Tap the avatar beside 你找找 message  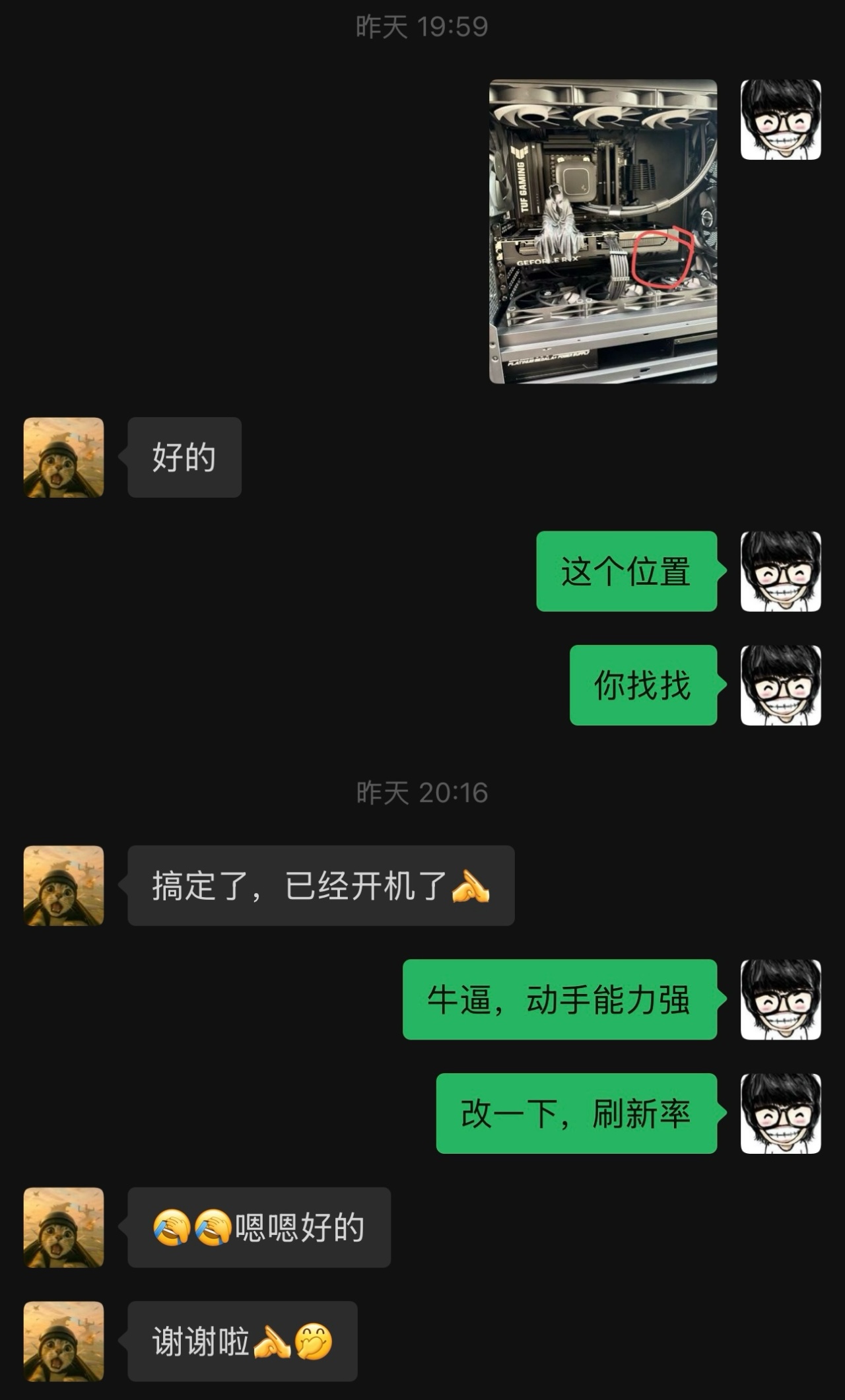coord(780,685)
